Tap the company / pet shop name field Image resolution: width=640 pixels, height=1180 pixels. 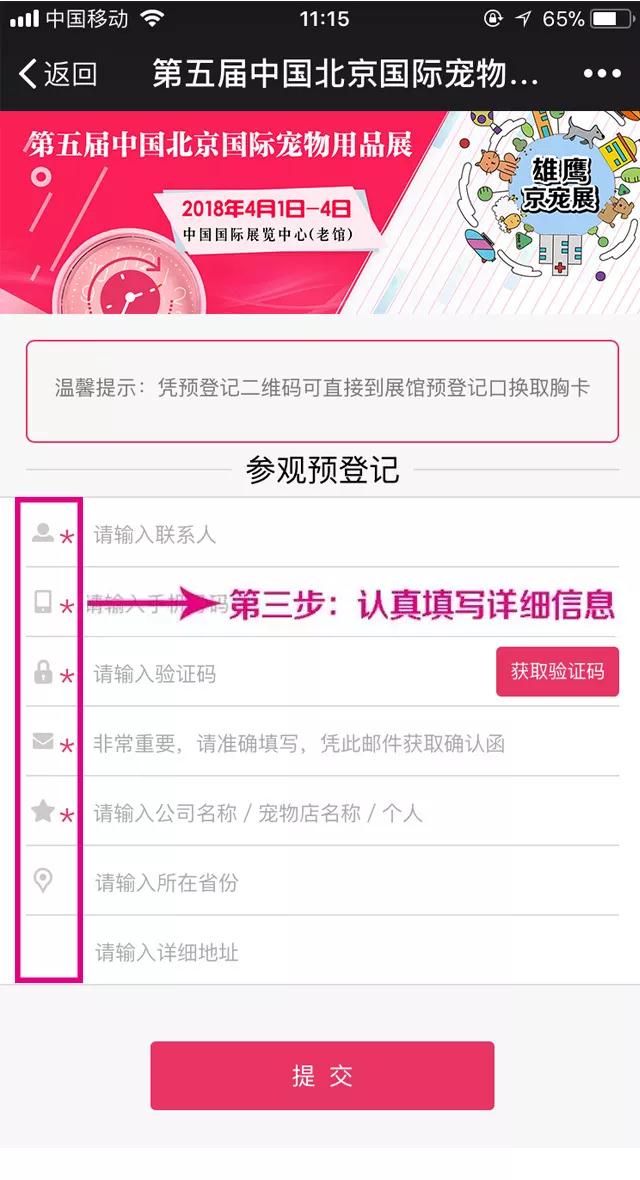(350, 813)
